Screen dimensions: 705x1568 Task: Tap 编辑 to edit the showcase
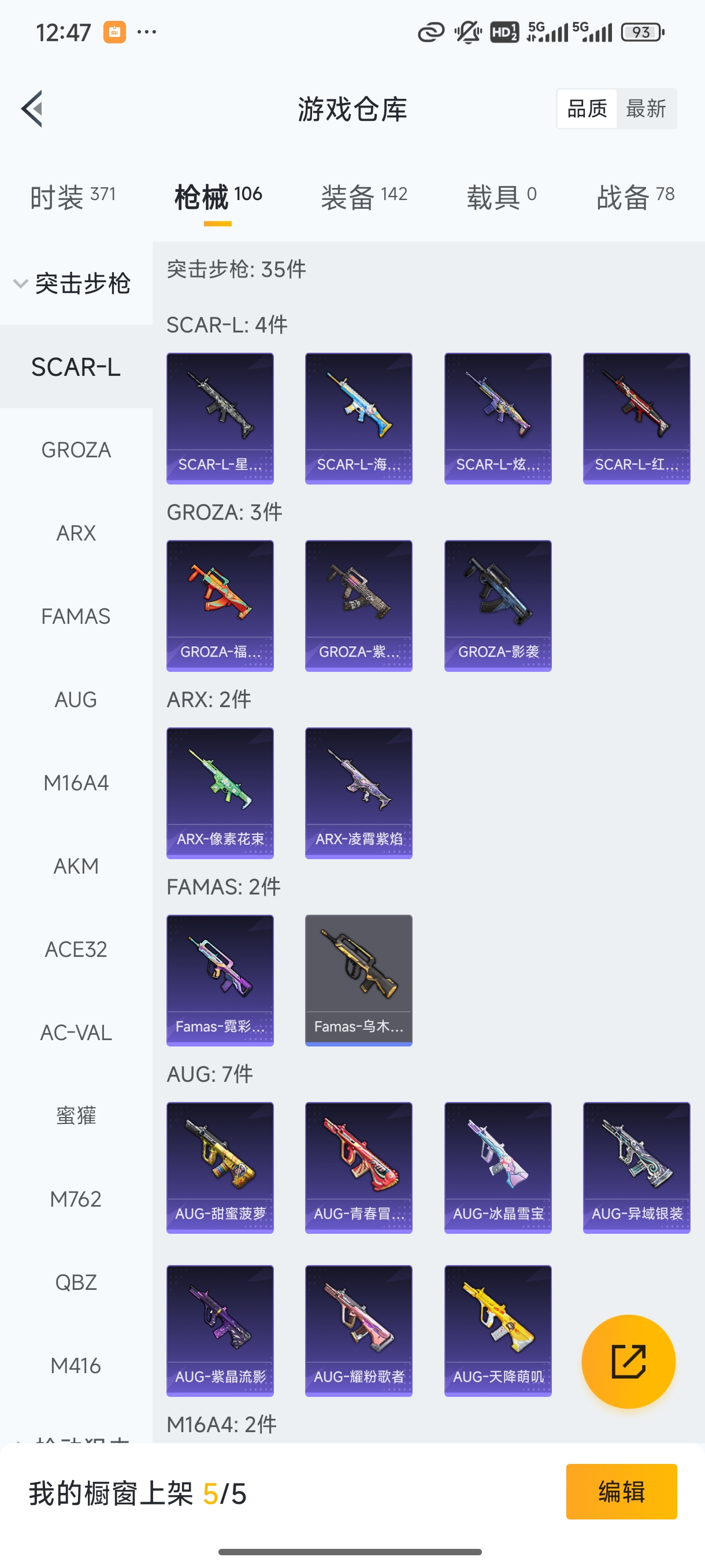[621, 1492]
